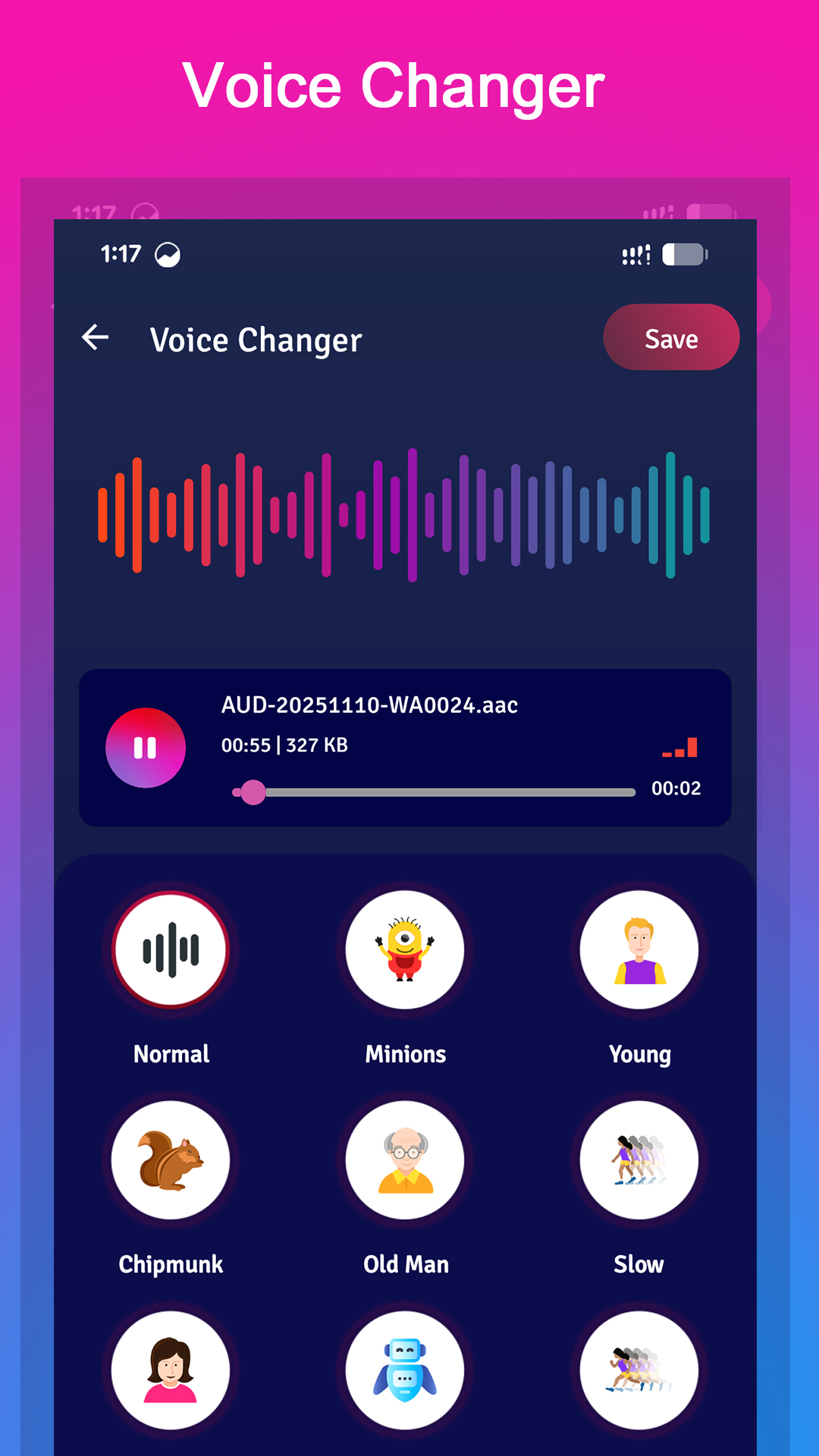The image size is (819, 1456).
Task: Tap the file name AUD-20251110-WA0024.aac
Action: tap(369, 705)
